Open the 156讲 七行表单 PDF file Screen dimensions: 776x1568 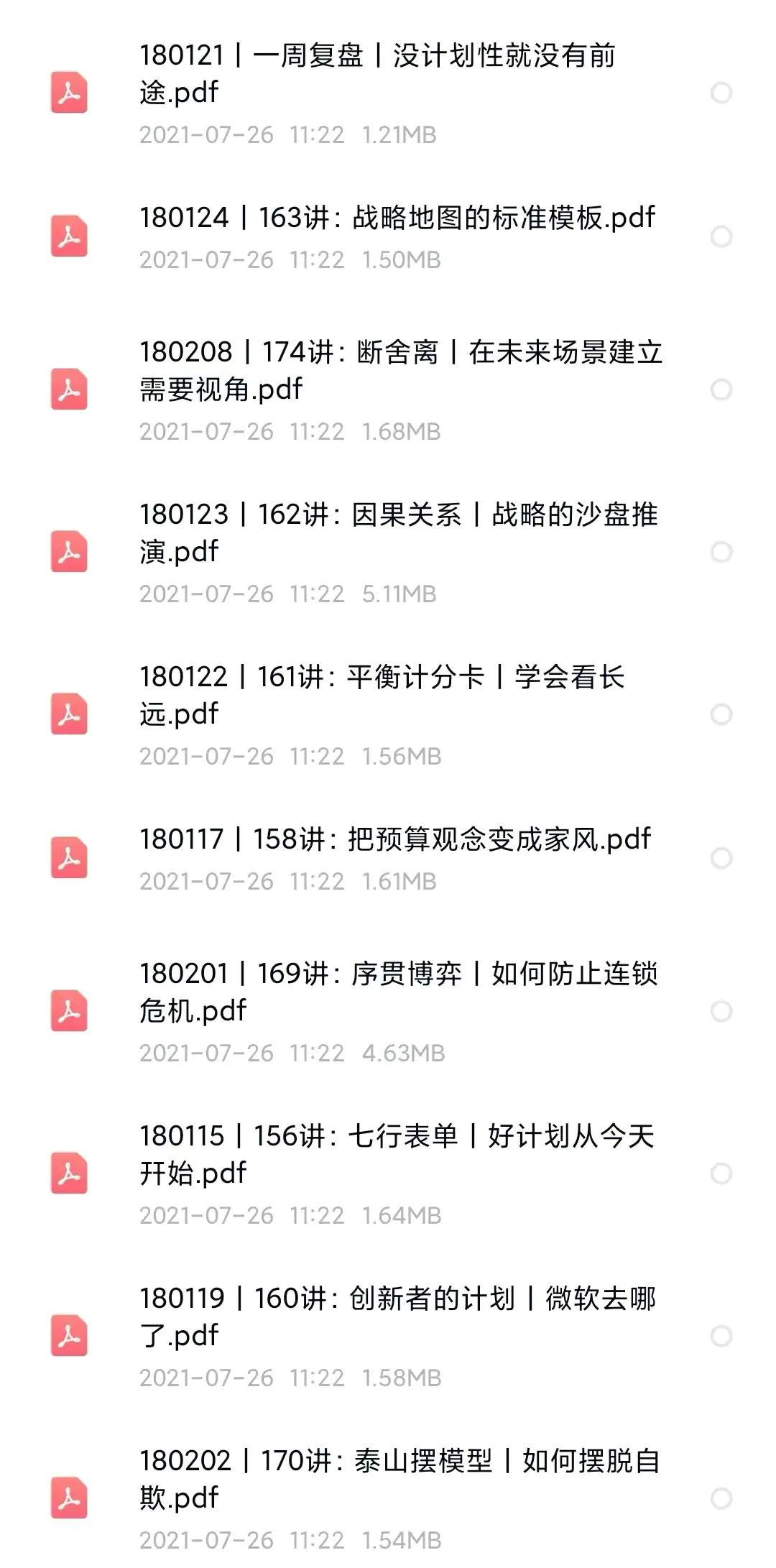[x=397, y=1154]
